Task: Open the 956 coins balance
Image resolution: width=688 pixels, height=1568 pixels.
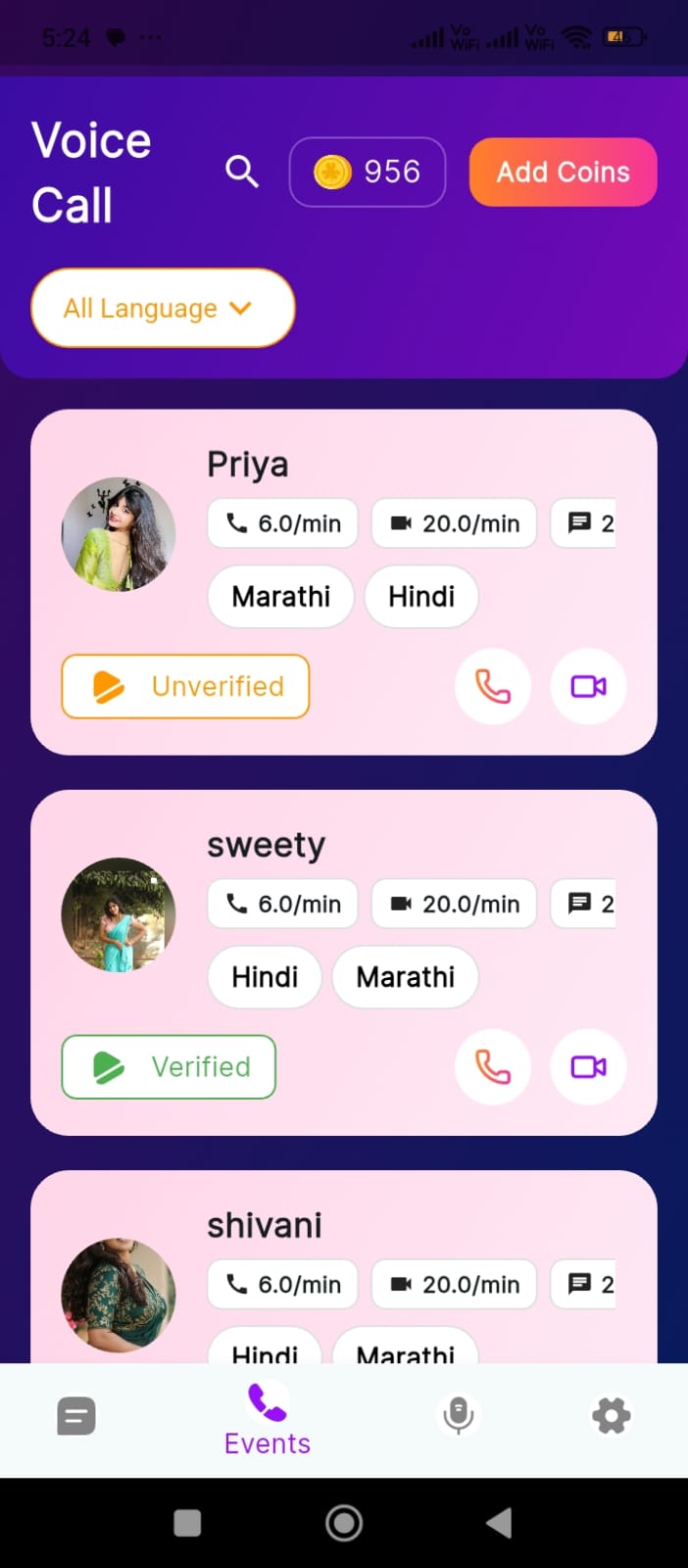Action: (368, 171)
